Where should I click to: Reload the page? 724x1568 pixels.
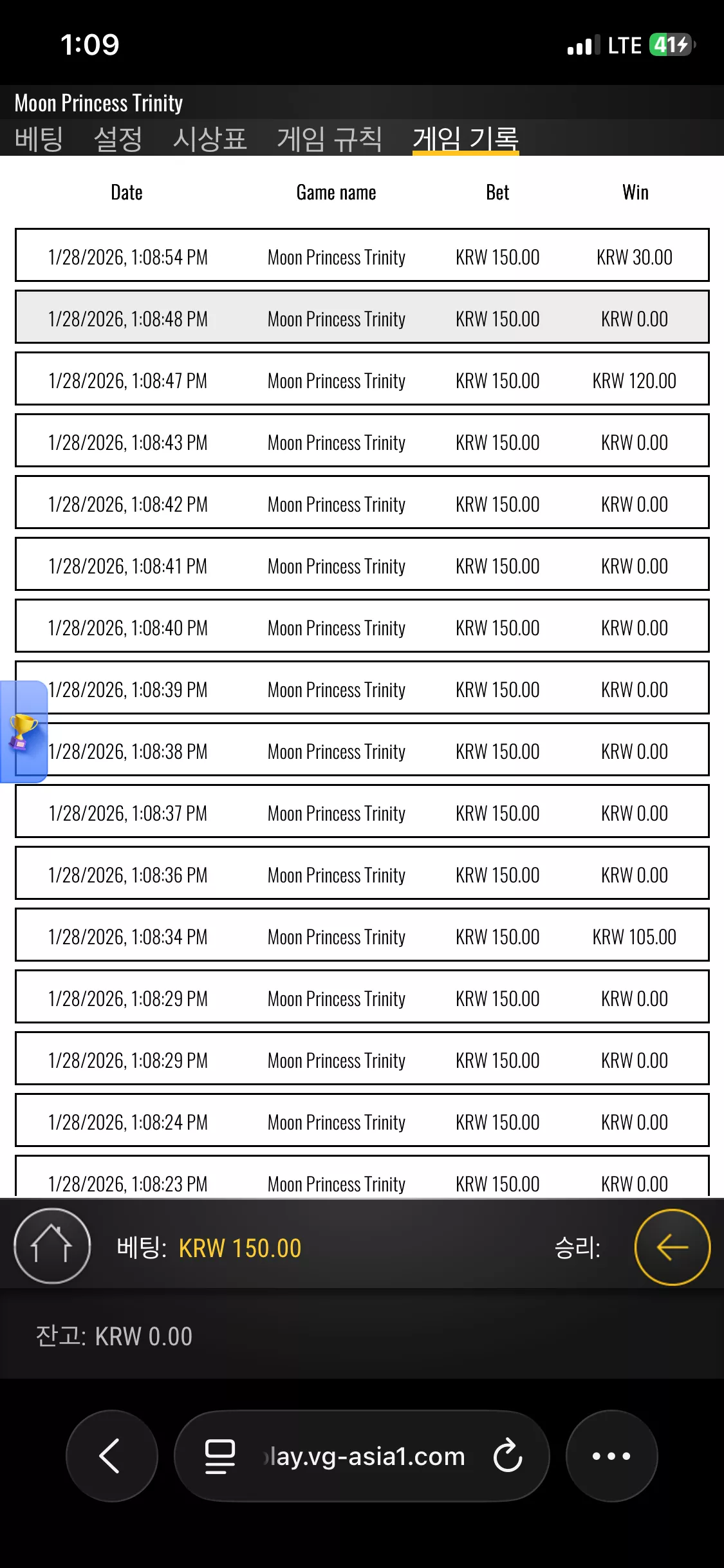point(508,1455)
